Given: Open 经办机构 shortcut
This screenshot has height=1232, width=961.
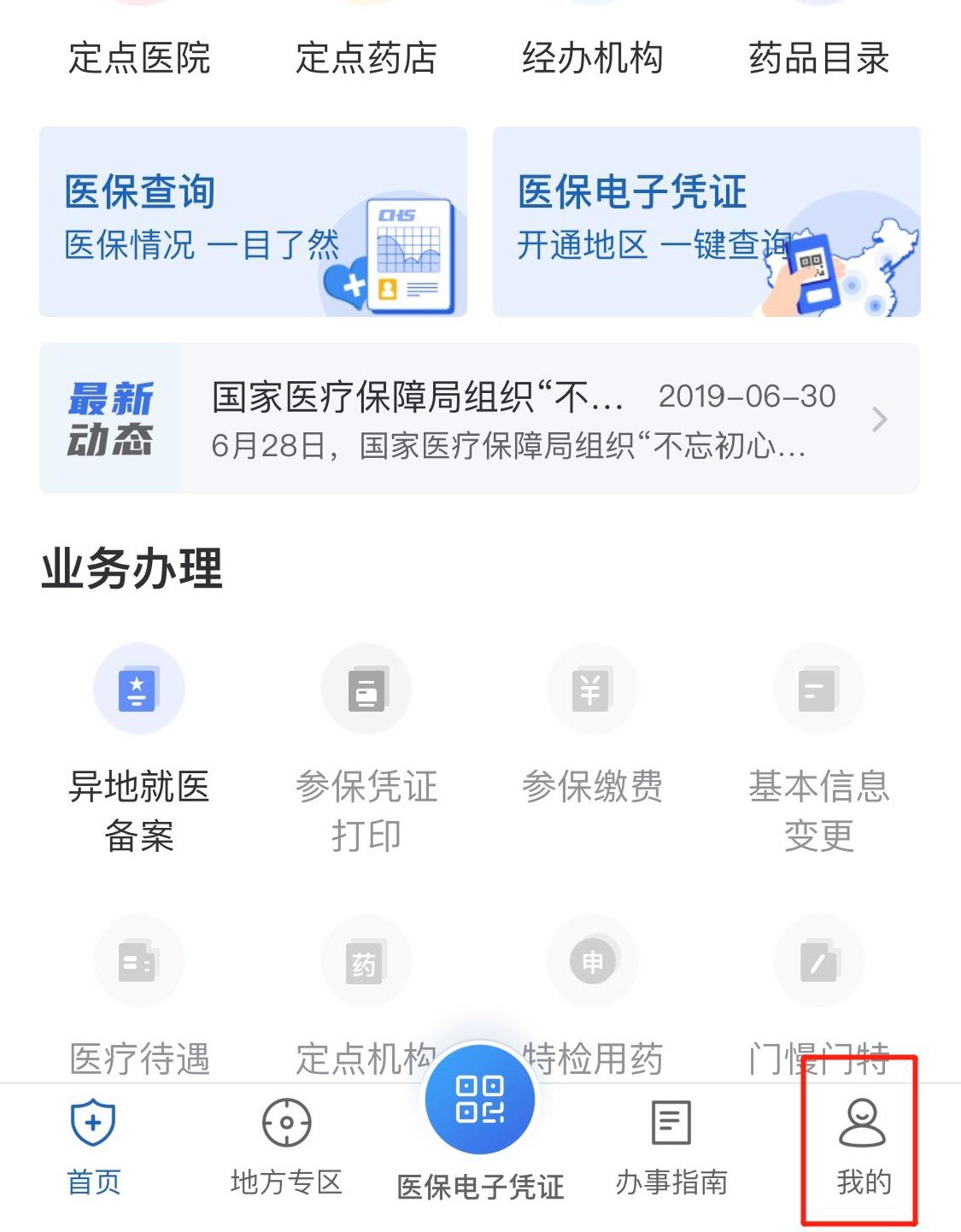Looking at the screenshot, I should 592,56.
